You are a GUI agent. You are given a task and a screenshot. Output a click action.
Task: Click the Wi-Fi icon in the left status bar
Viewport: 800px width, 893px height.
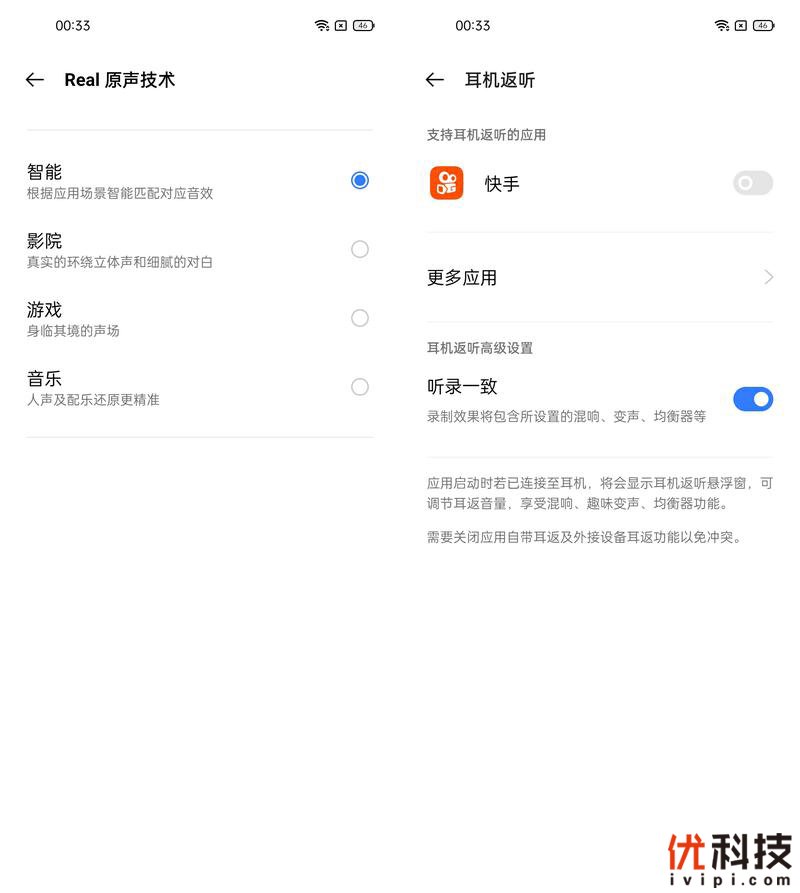click(319, 26)
